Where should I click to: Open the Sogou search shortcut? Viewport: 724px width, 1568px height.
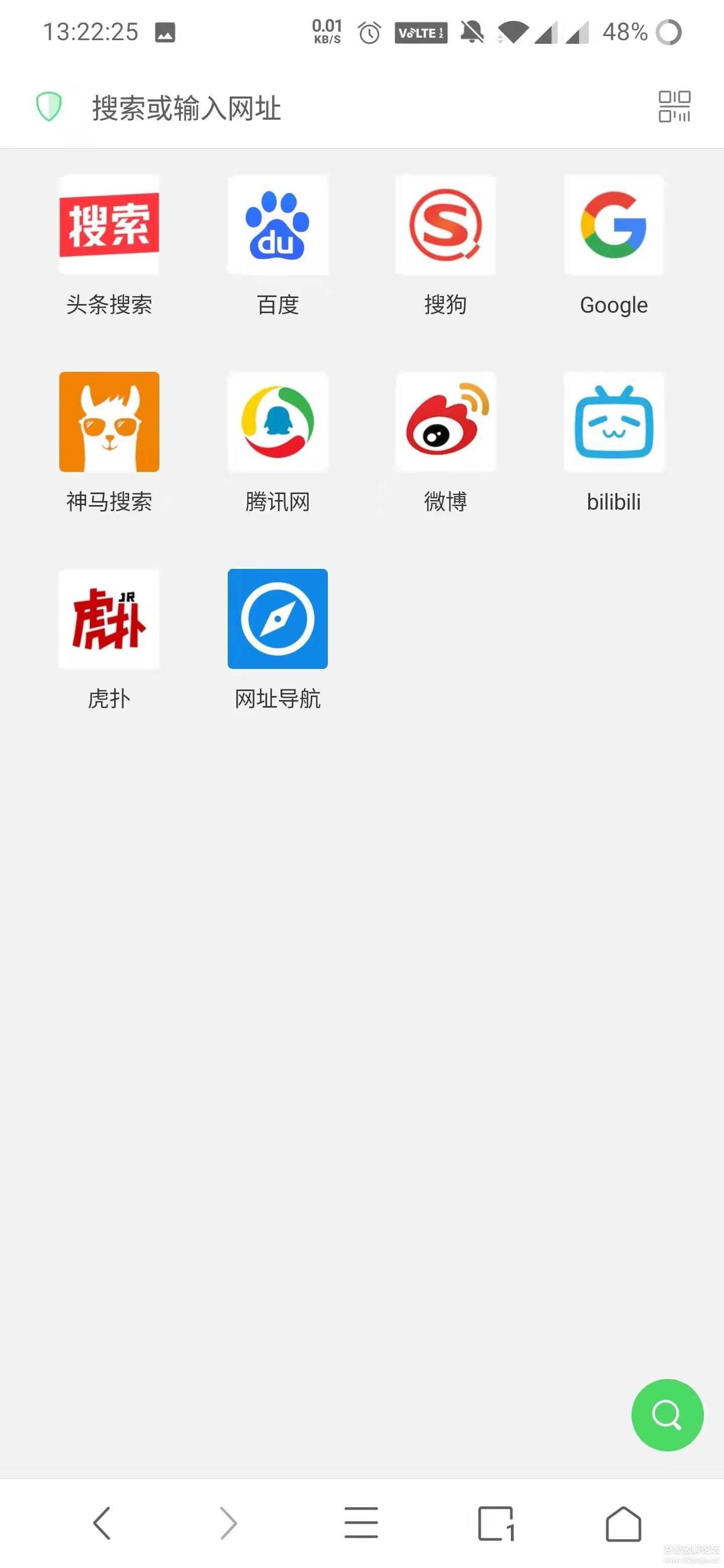pos(446,225)
